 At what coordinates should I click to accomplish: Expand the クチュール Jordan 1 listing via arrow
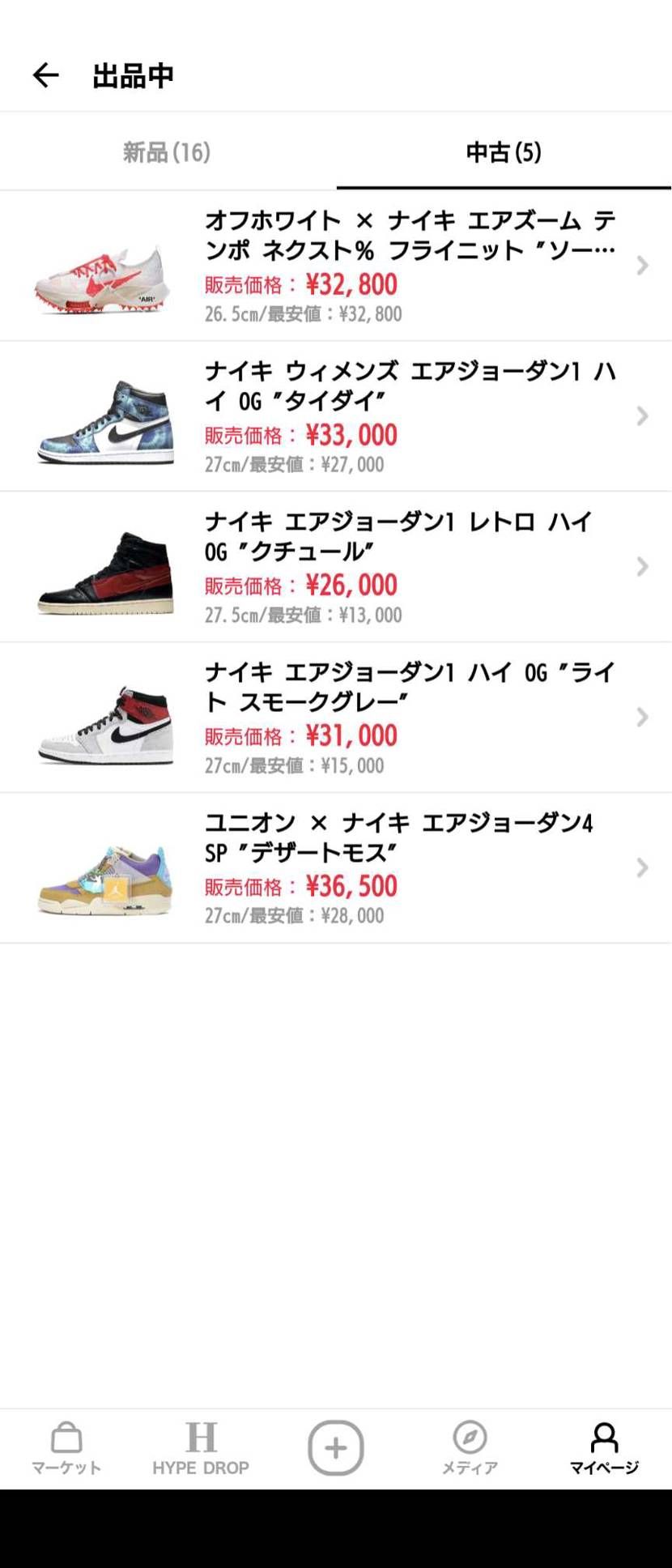[642, 567]
